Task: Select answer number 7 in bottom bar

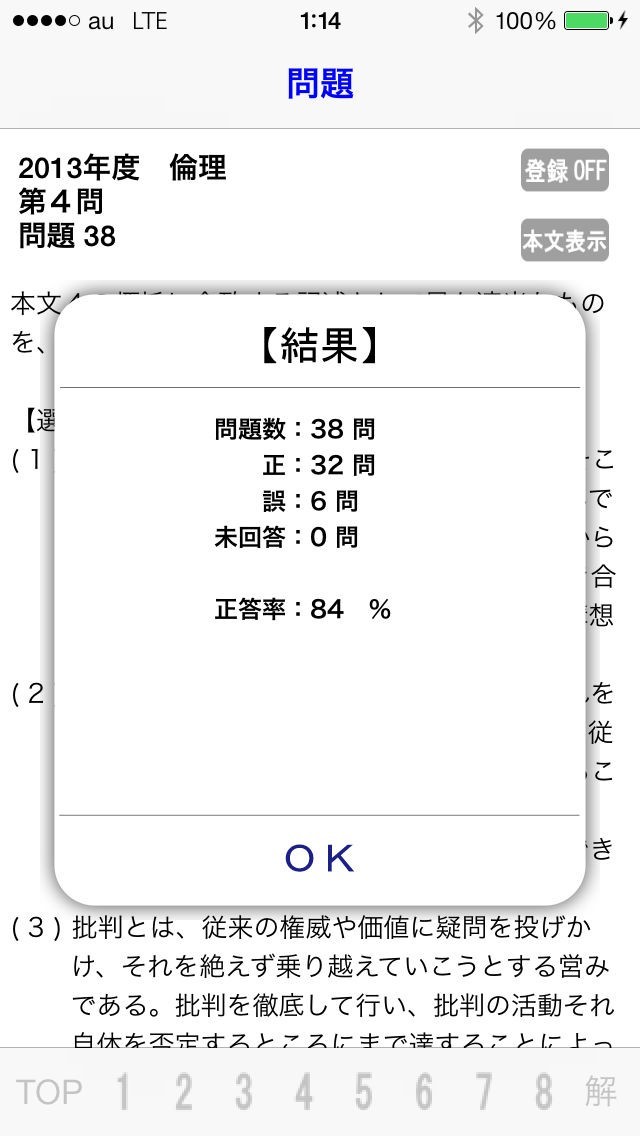Action: (x=483, y=1092)
